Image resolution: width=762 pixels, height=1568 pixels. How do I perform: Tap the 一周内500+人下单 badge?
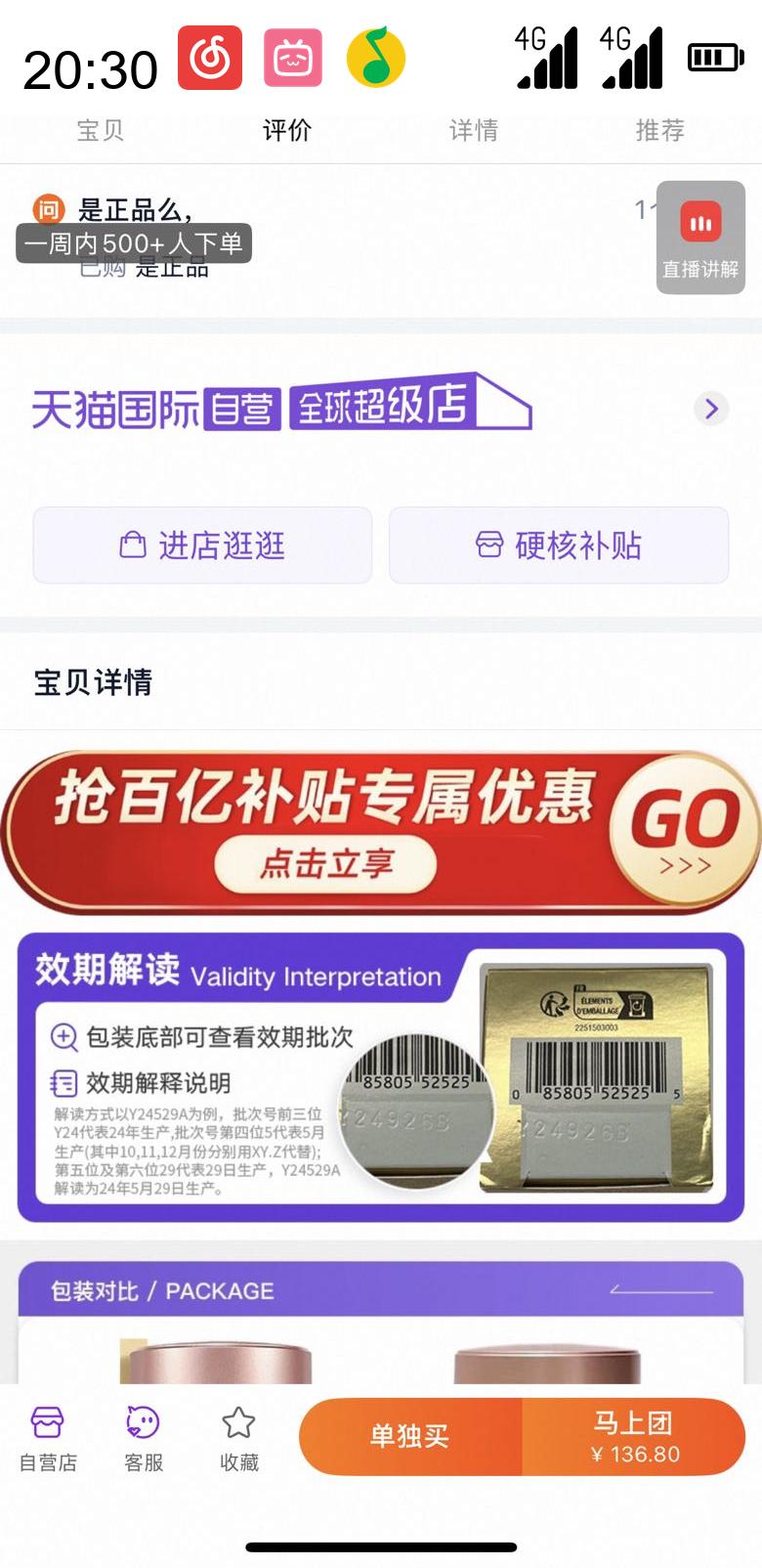[x=135, y=243]
